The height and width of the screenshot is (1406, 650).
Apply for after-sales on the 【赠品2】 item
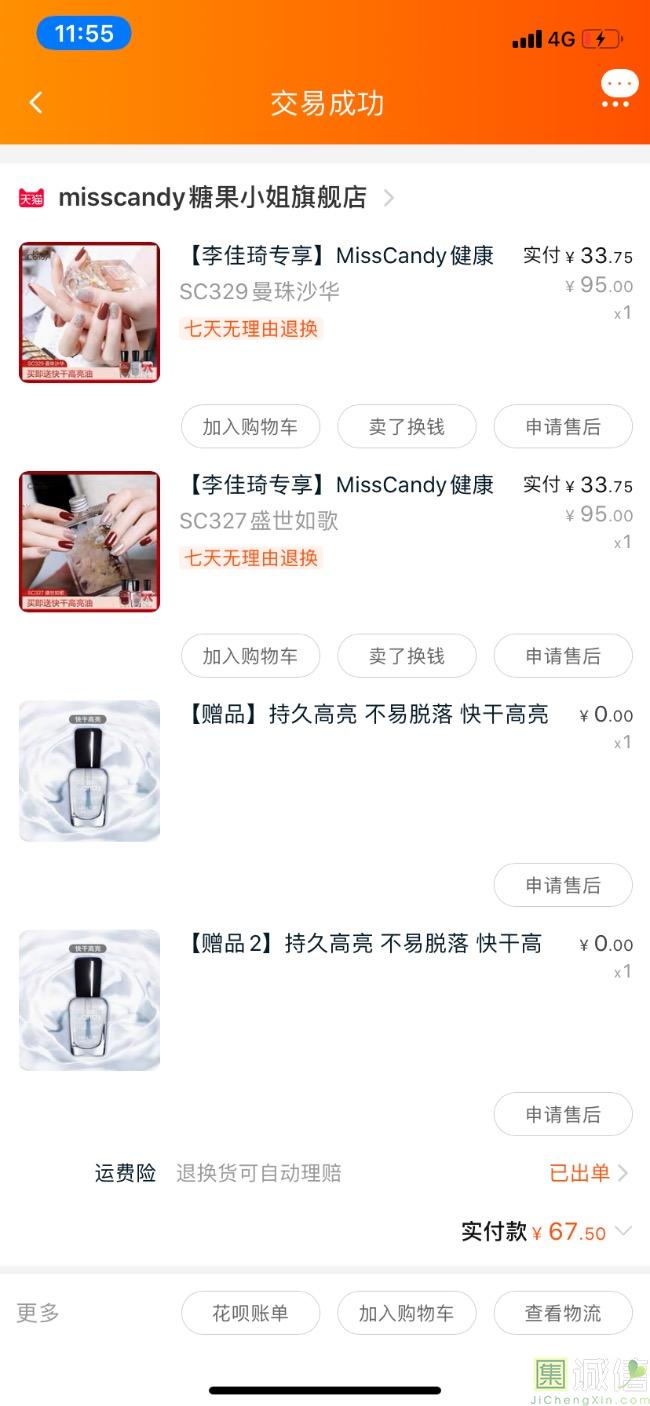coord(563,1114)
